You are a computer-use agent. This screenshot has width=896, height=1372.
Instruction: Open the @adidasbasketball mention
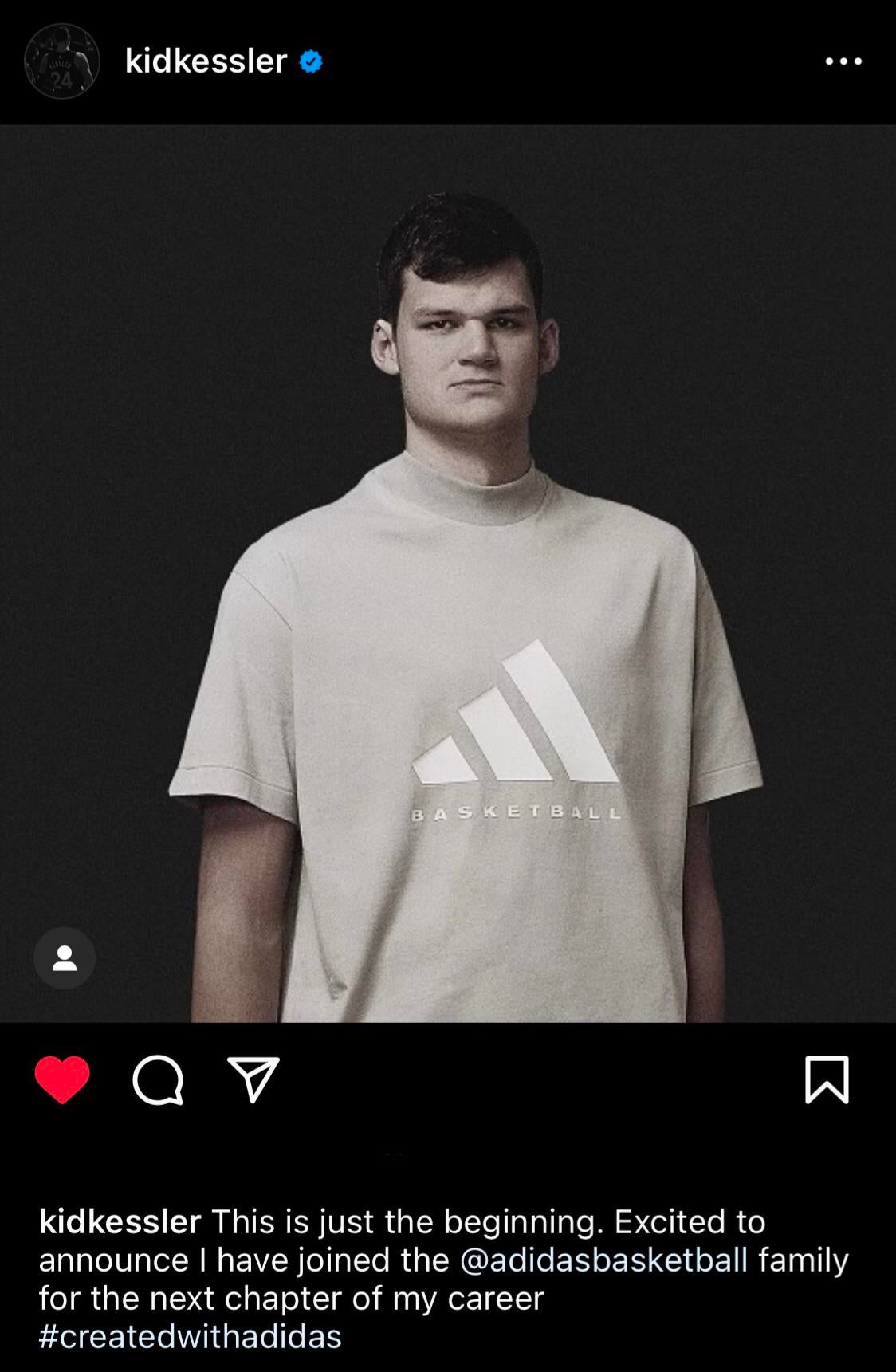(603, 1260)
